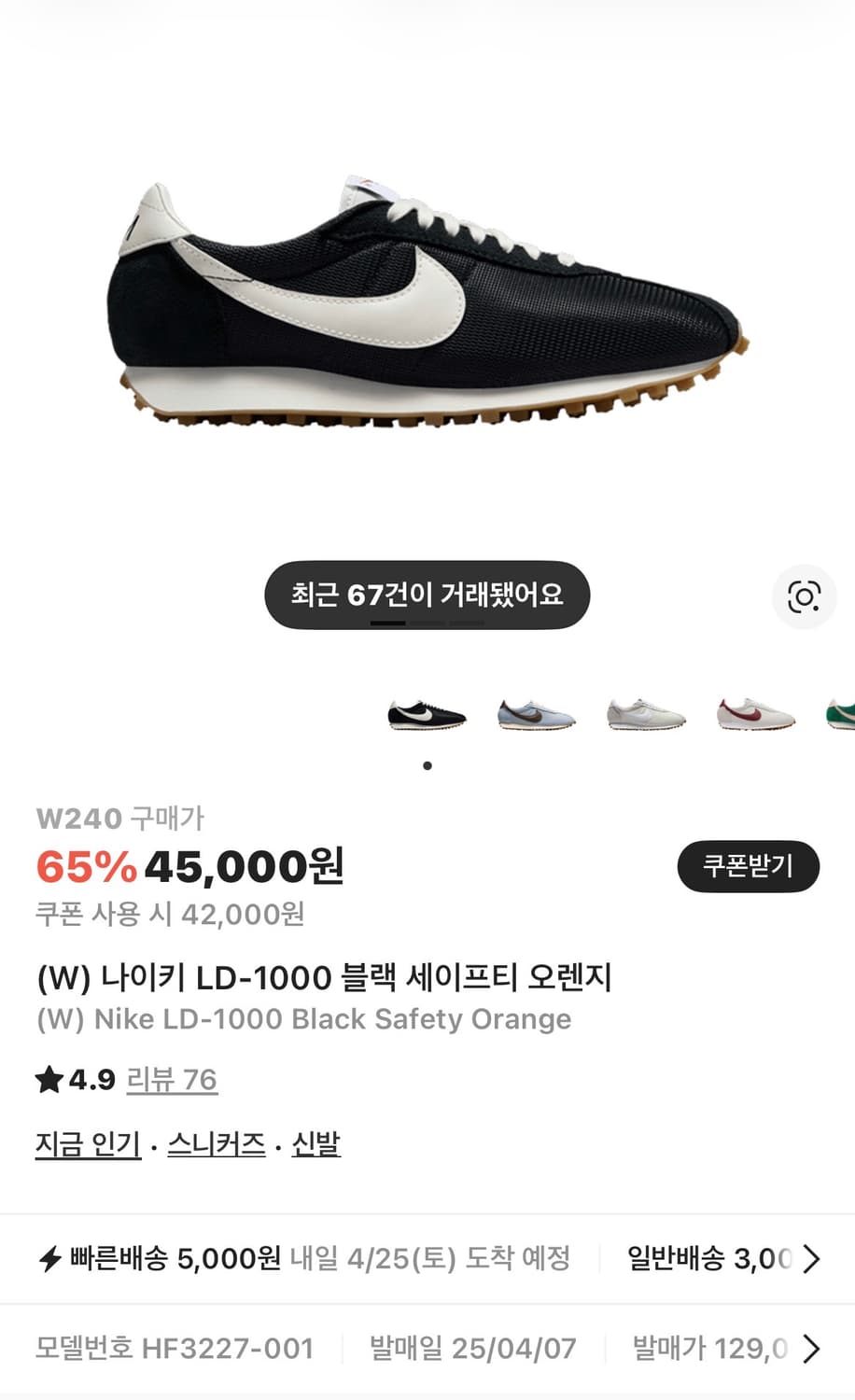Click the model number HF3227-001 row

click(175, 1349)
